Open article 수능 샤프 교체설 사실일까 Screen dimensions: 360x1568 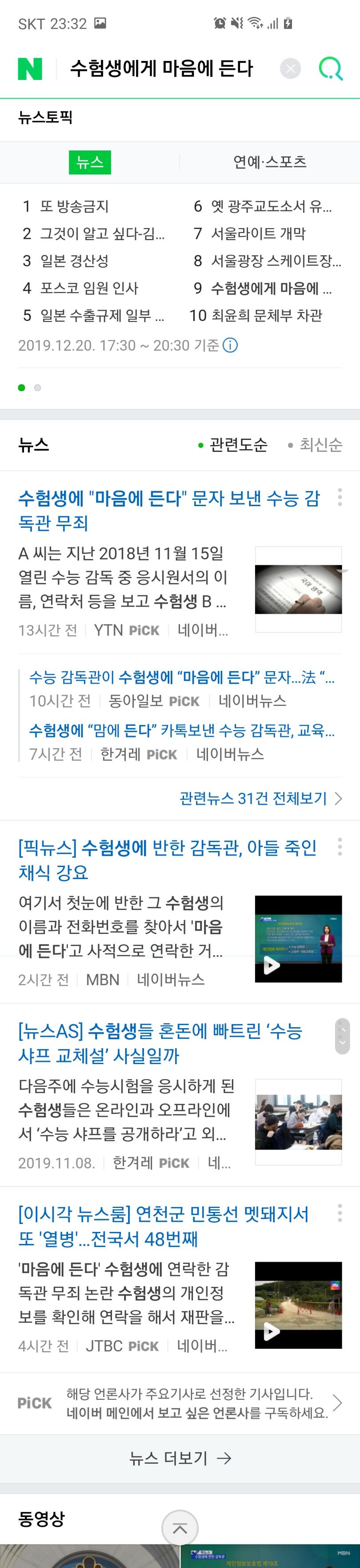pos(160,1043)
